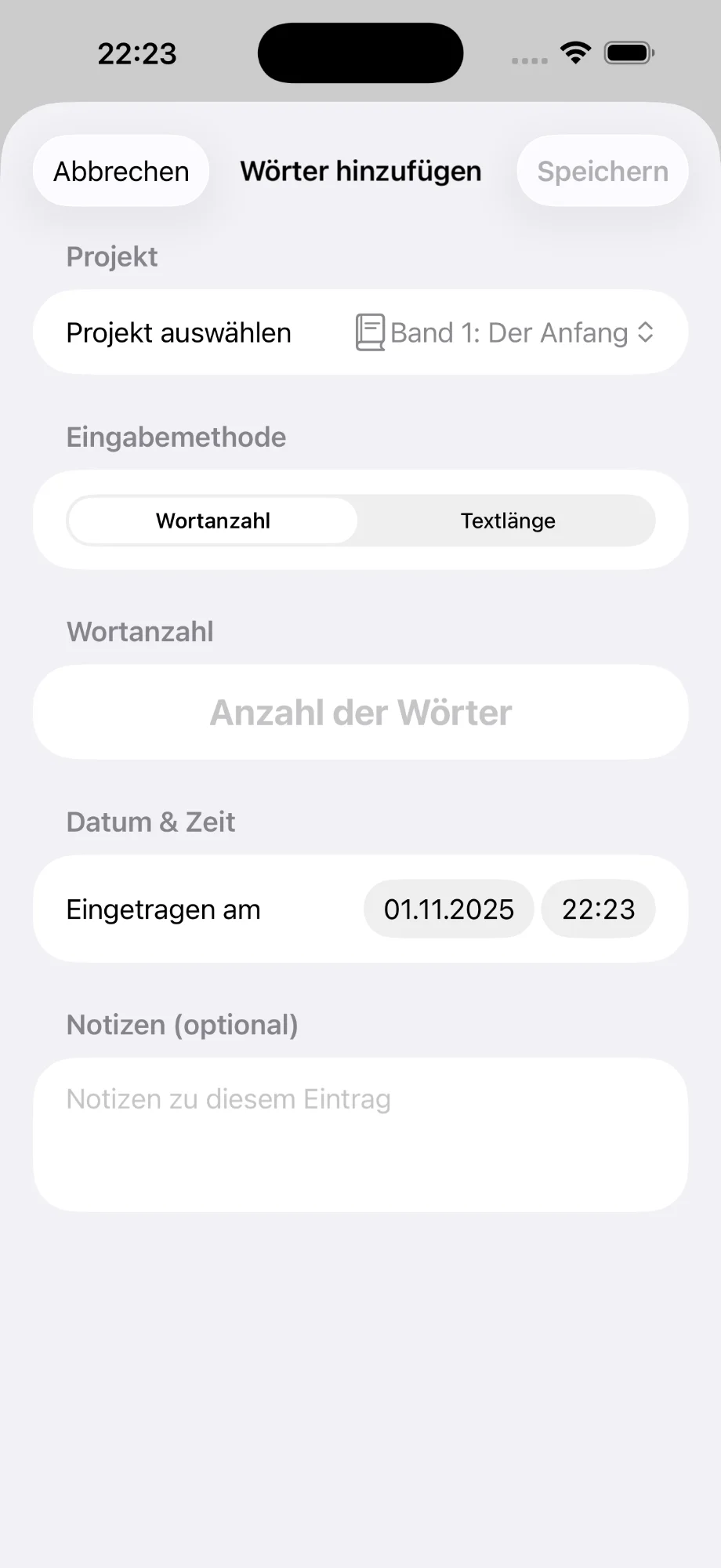Tap the clock showing 22:23 in status bar
The width and height of the screenshot is (721, 1568).
pyautogui.click(x=138, y=53)
